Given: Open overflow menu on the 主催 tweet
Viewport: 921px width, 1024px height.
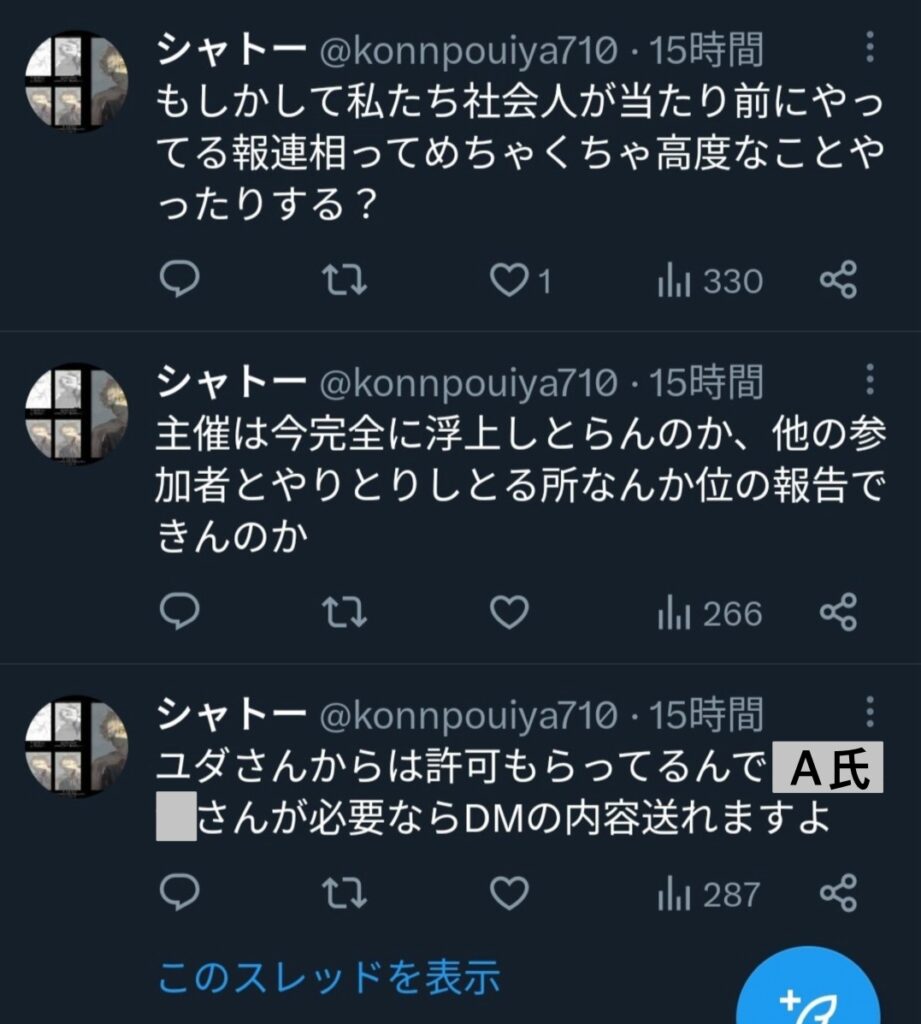Looking at the screenshot, I should click(x=869, y=381).
